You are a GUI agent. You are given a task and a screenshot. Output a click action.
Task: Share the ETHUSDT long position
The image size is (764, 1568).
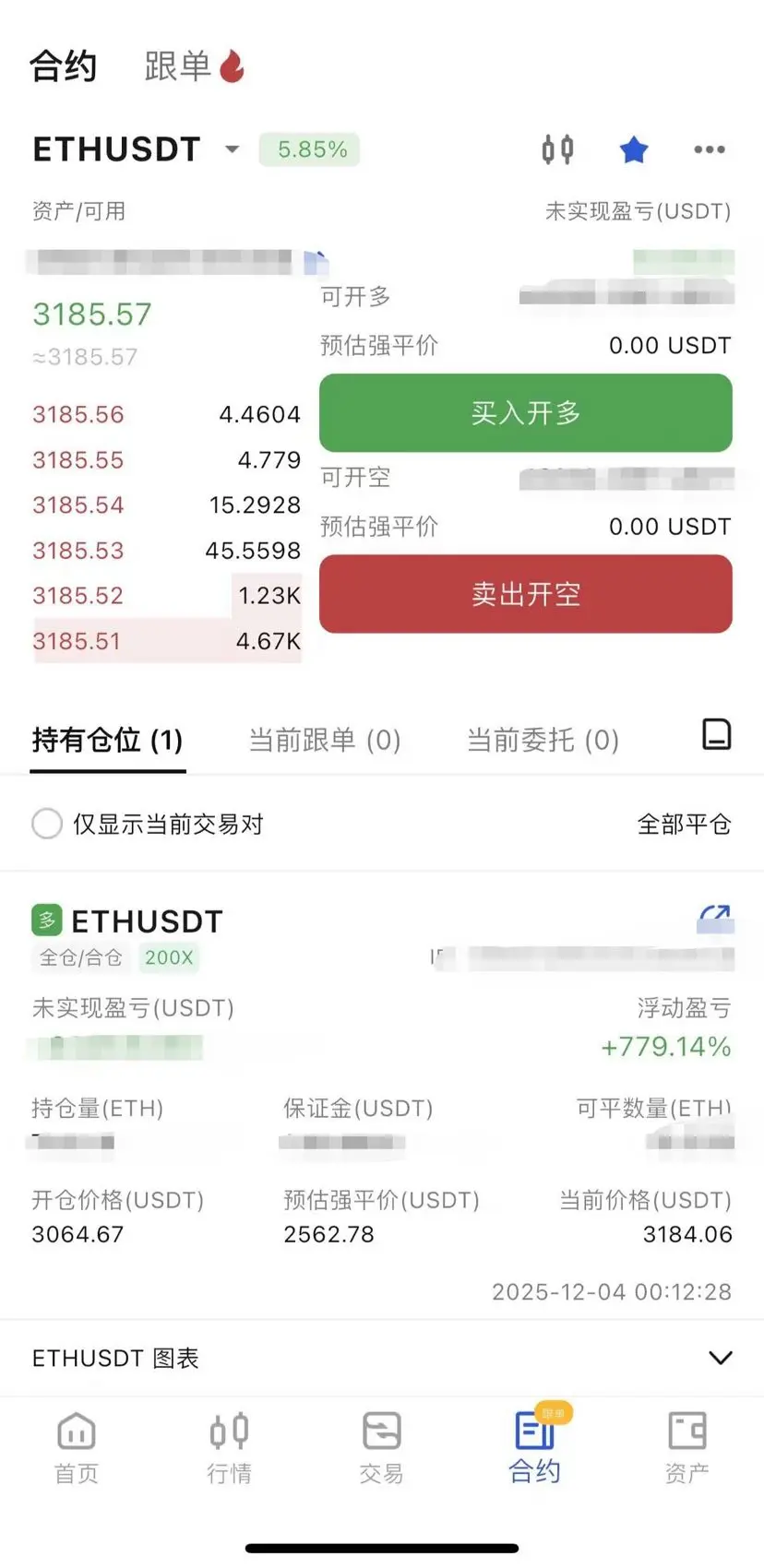715,917
